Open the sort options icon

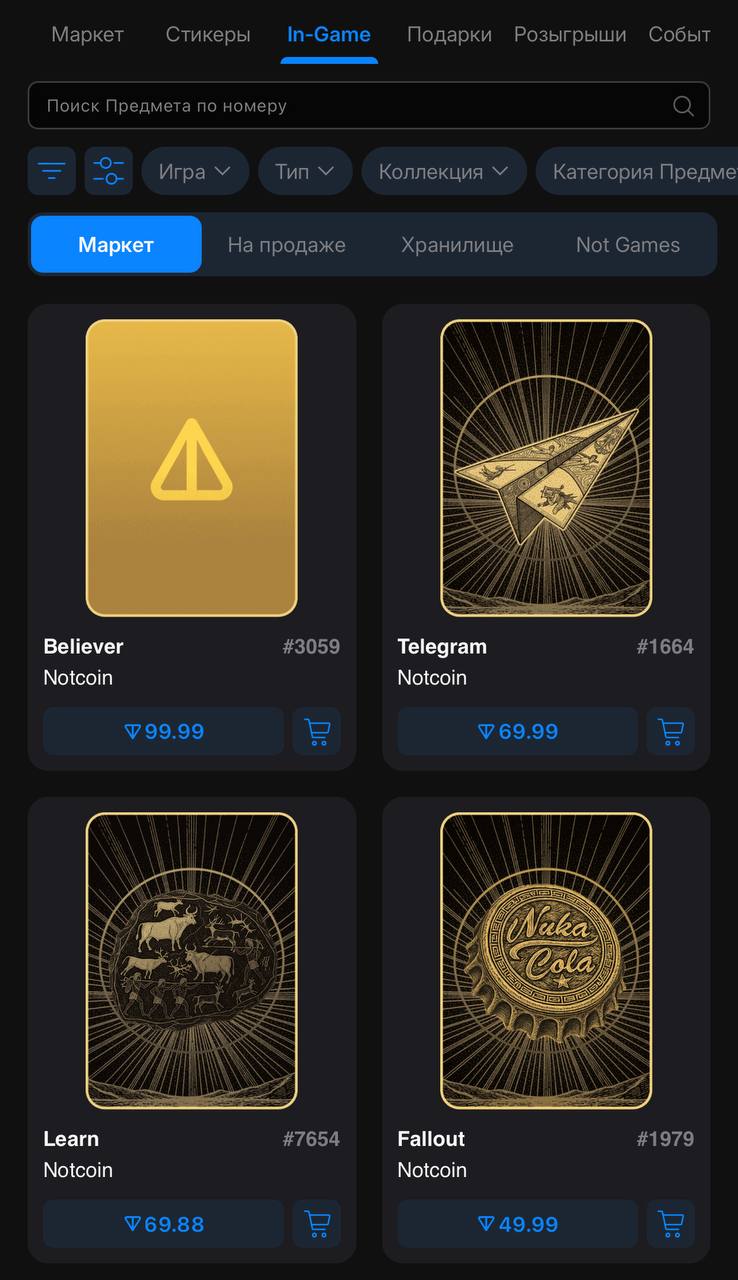52,171
